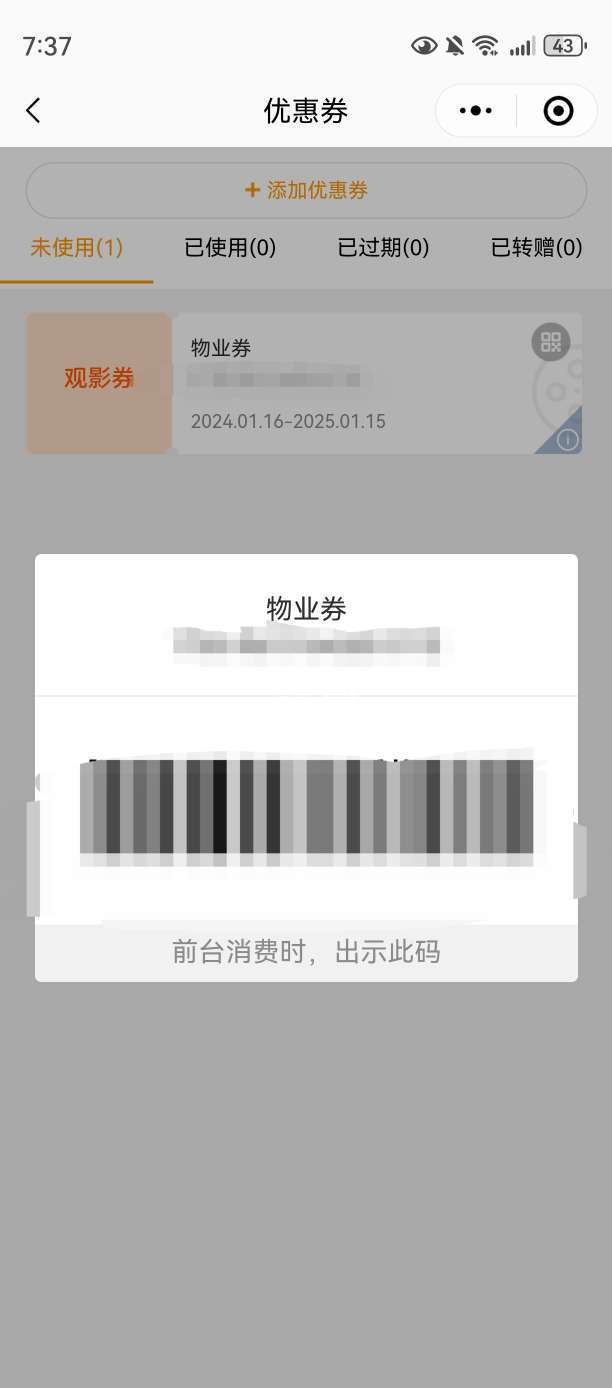Go back using the header arrow

(x=34, y=110)
